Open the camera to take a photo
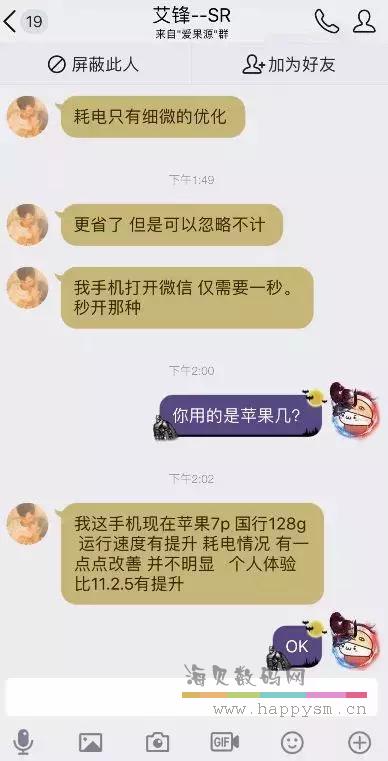 tap(157, 742)
